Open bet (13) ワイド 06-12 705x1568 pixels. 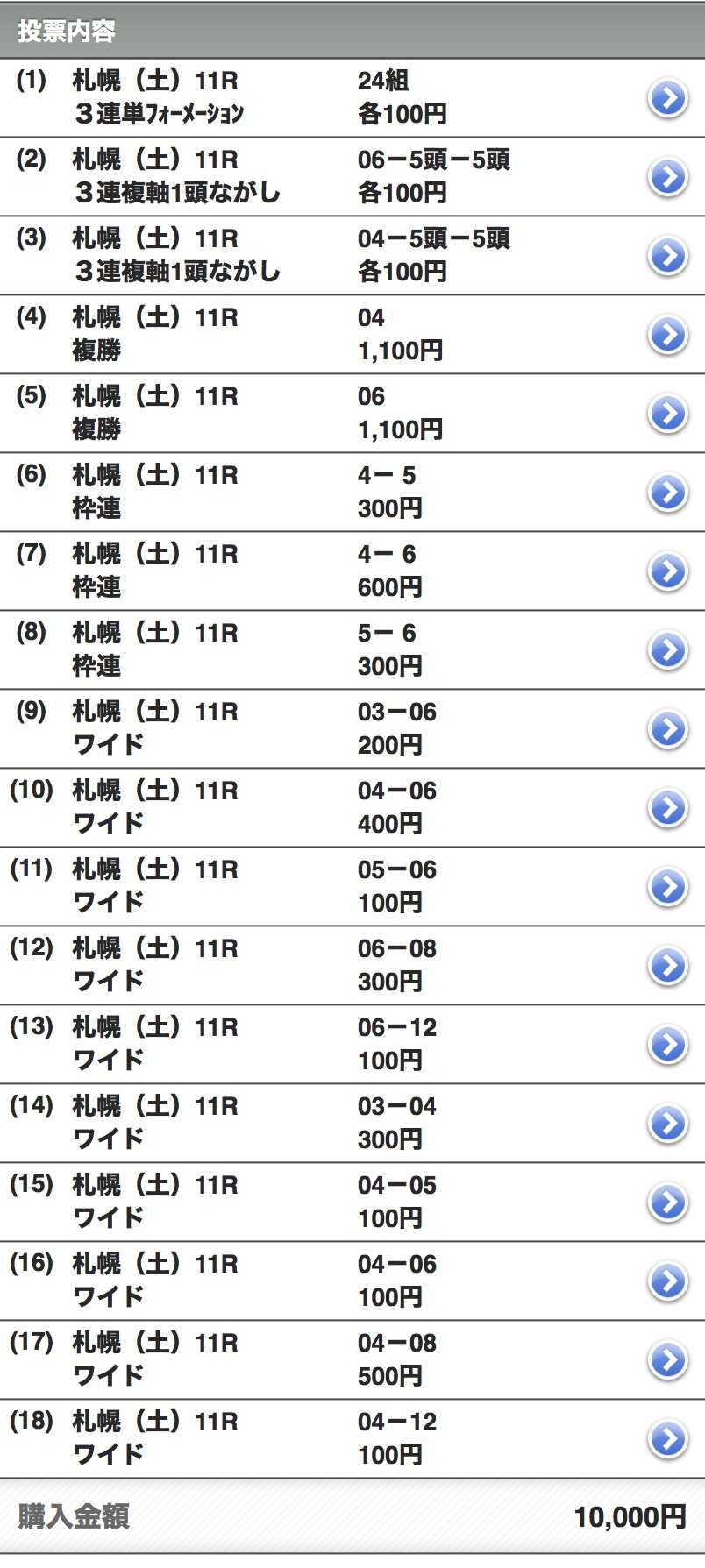667,1045
